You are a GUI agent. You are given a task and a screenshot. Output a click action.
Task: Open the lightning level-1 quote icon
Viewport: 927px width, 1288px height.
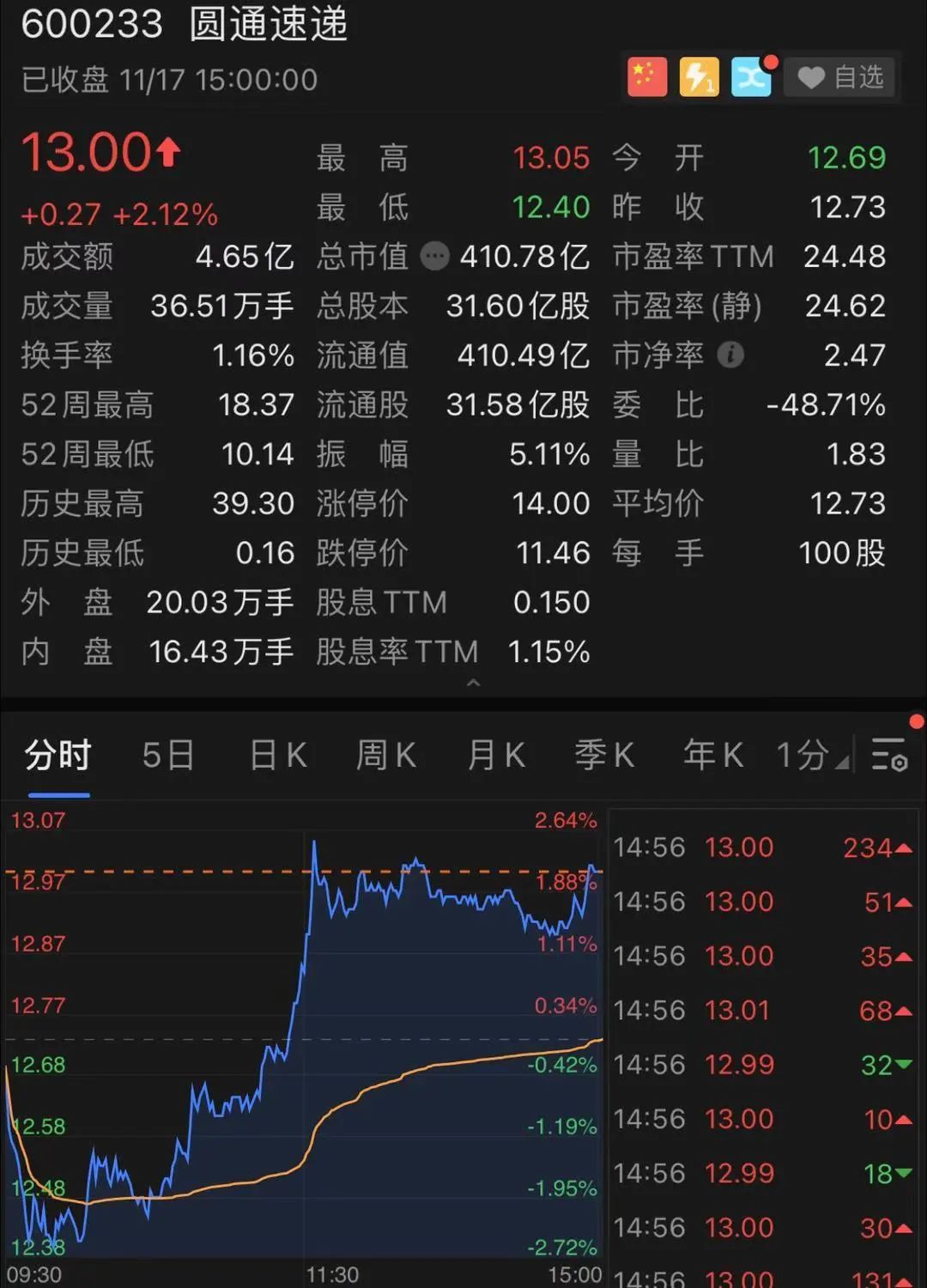699,78
